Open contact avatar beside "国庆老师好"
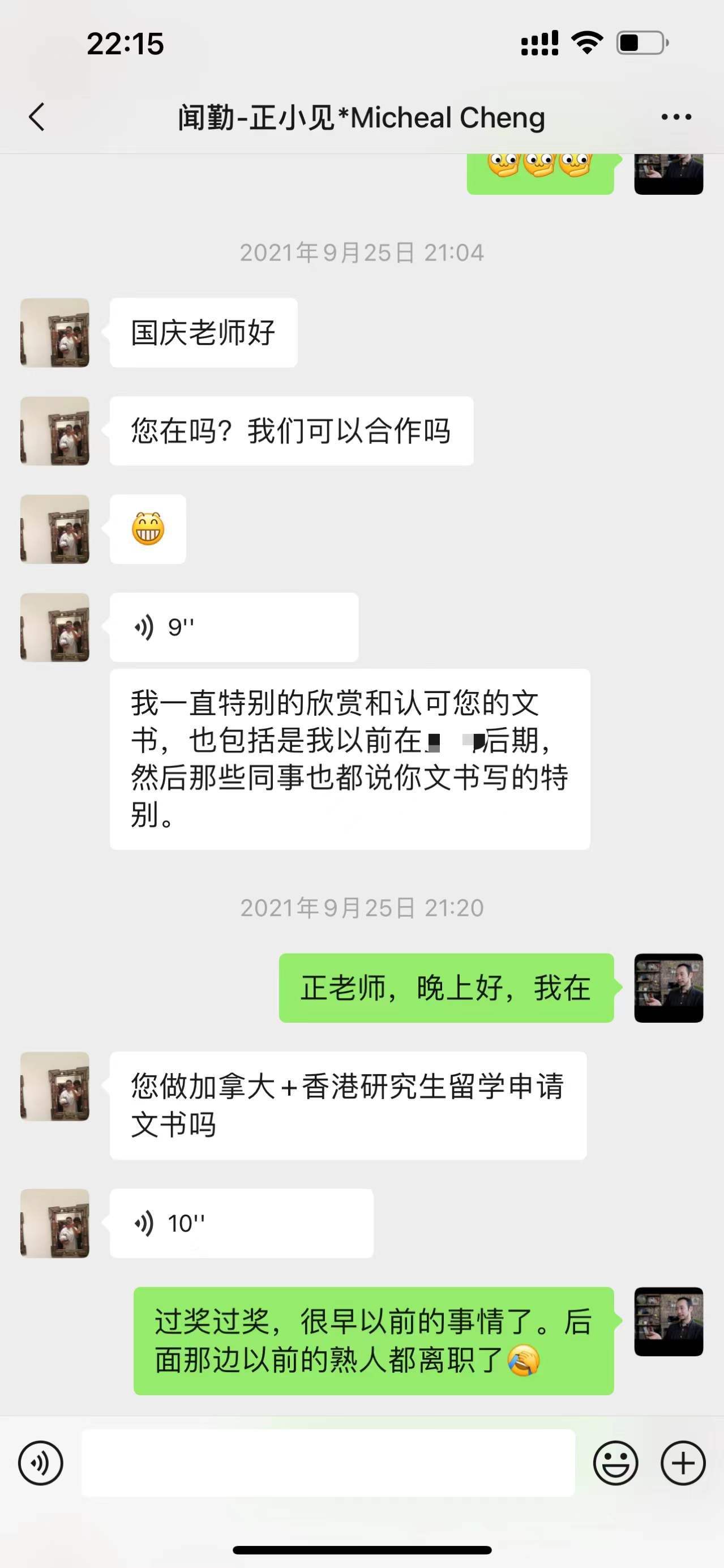This screenshot has height=1568, width=724. coord(55,332)
